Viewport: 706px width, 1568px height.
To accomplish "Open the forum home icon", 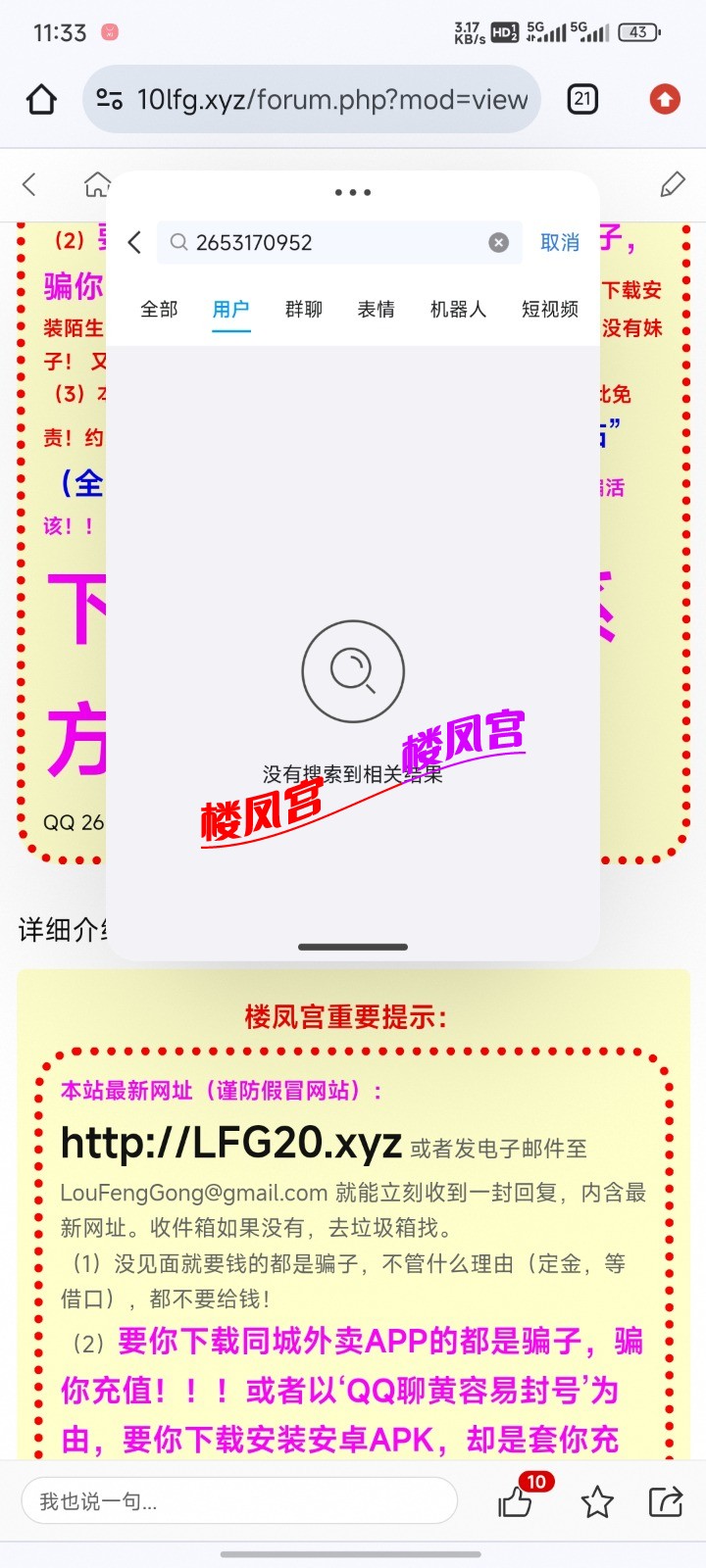I will (x=96, y=184).
